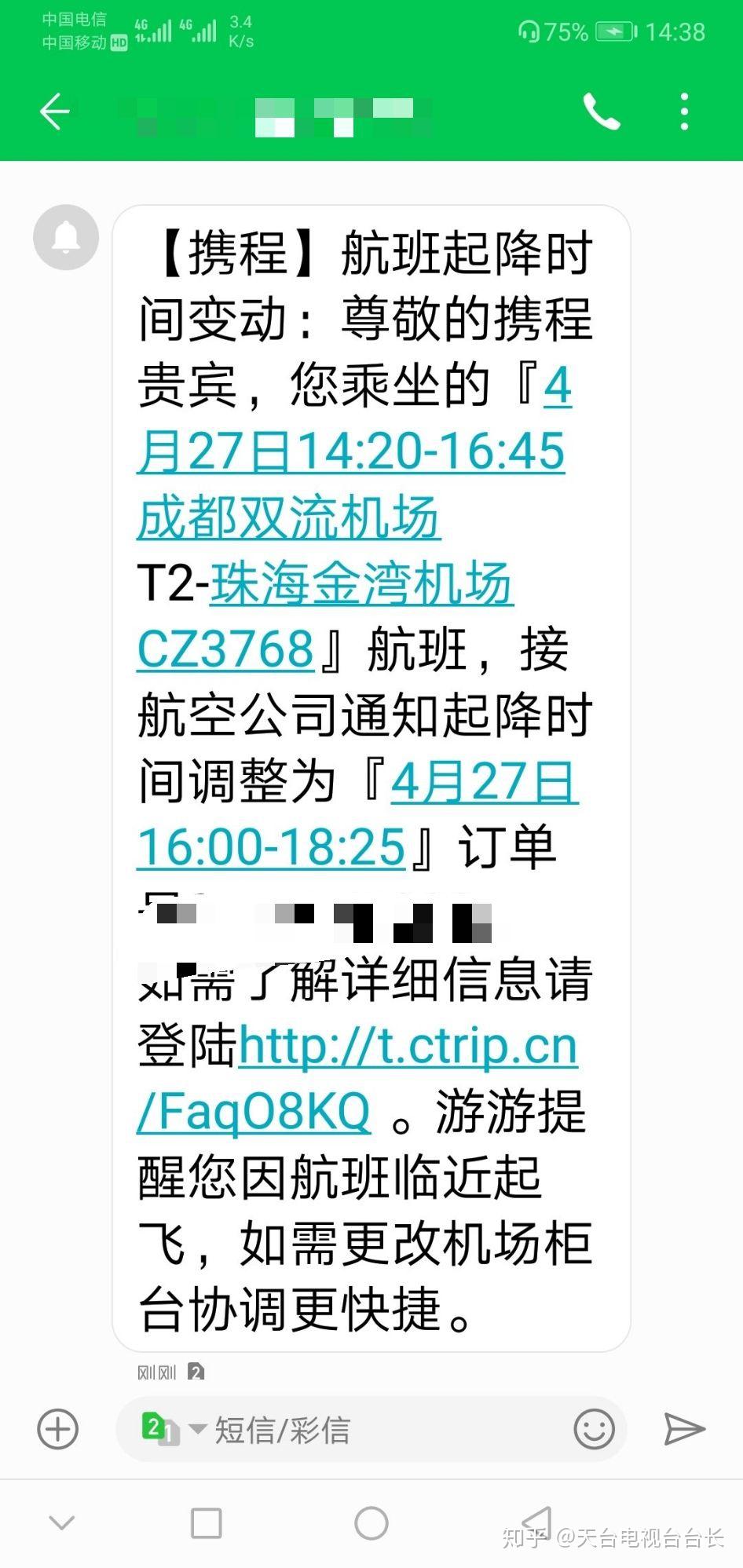Collapse the navigation bar via the chevron
The width and height of the screenshot is (743, 1568).
coord(61,1522)
